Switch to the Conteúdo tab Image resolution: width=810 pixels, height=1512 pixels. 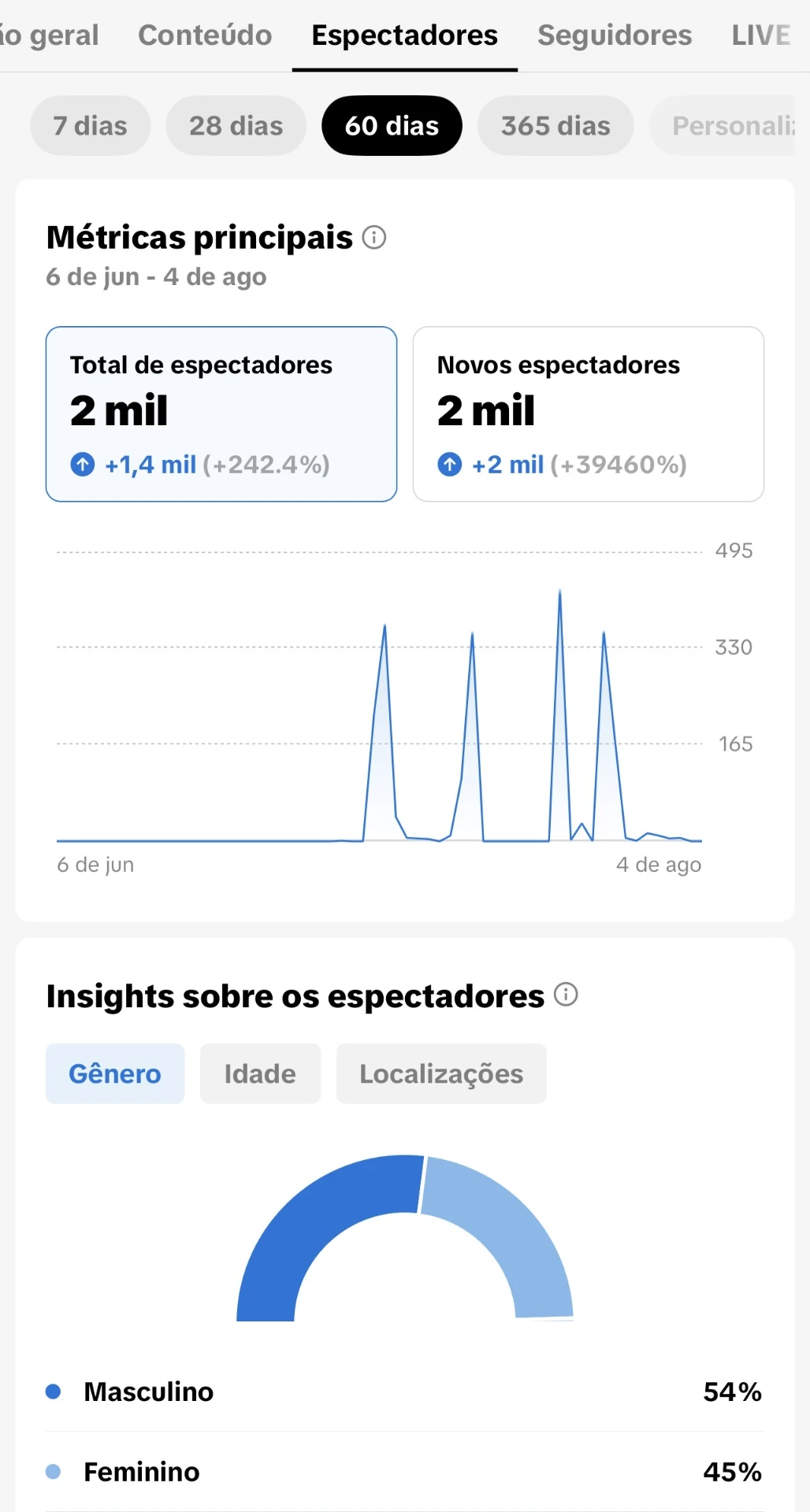click(x=205, y=35)
